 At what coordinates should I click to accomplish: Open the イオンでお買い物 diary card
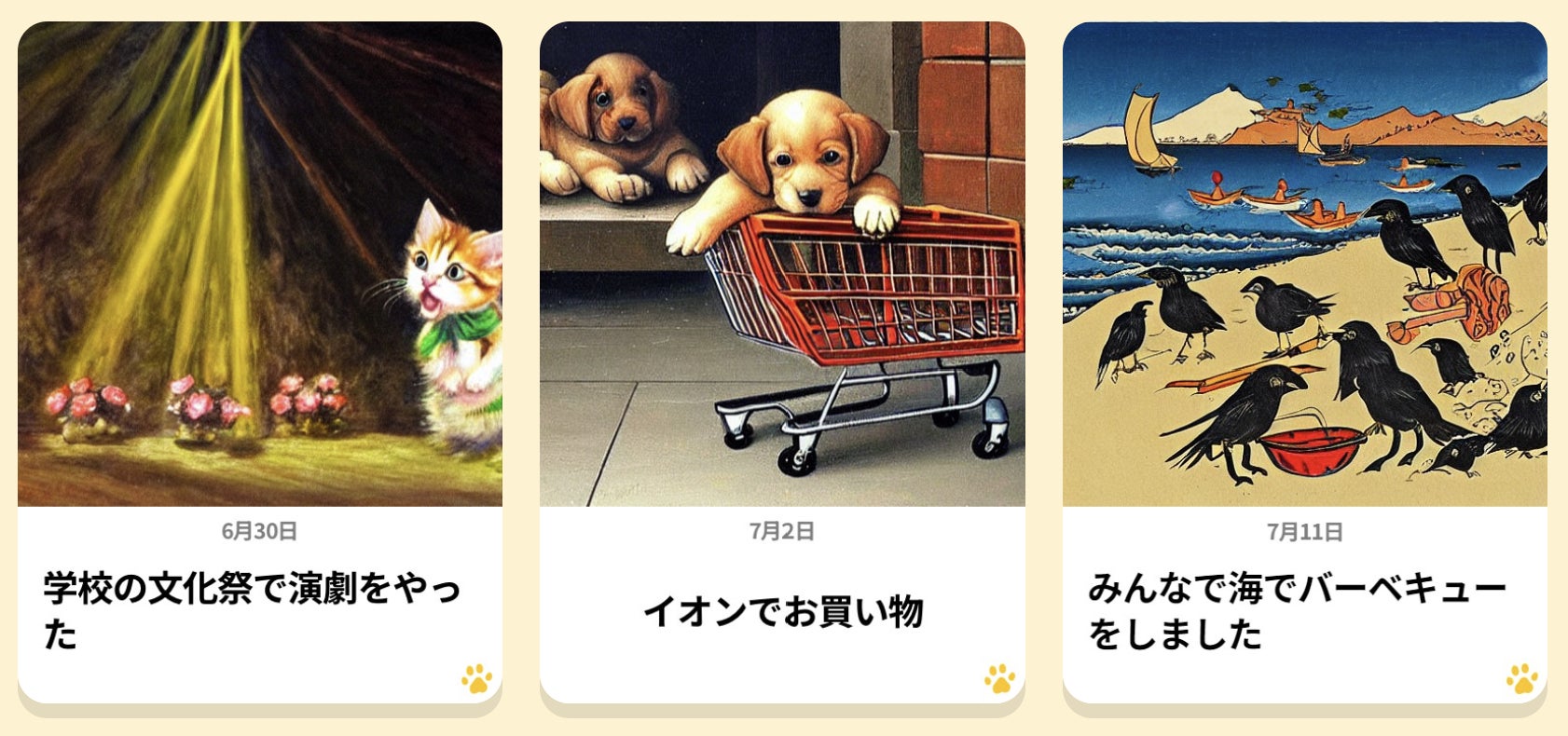782,363
